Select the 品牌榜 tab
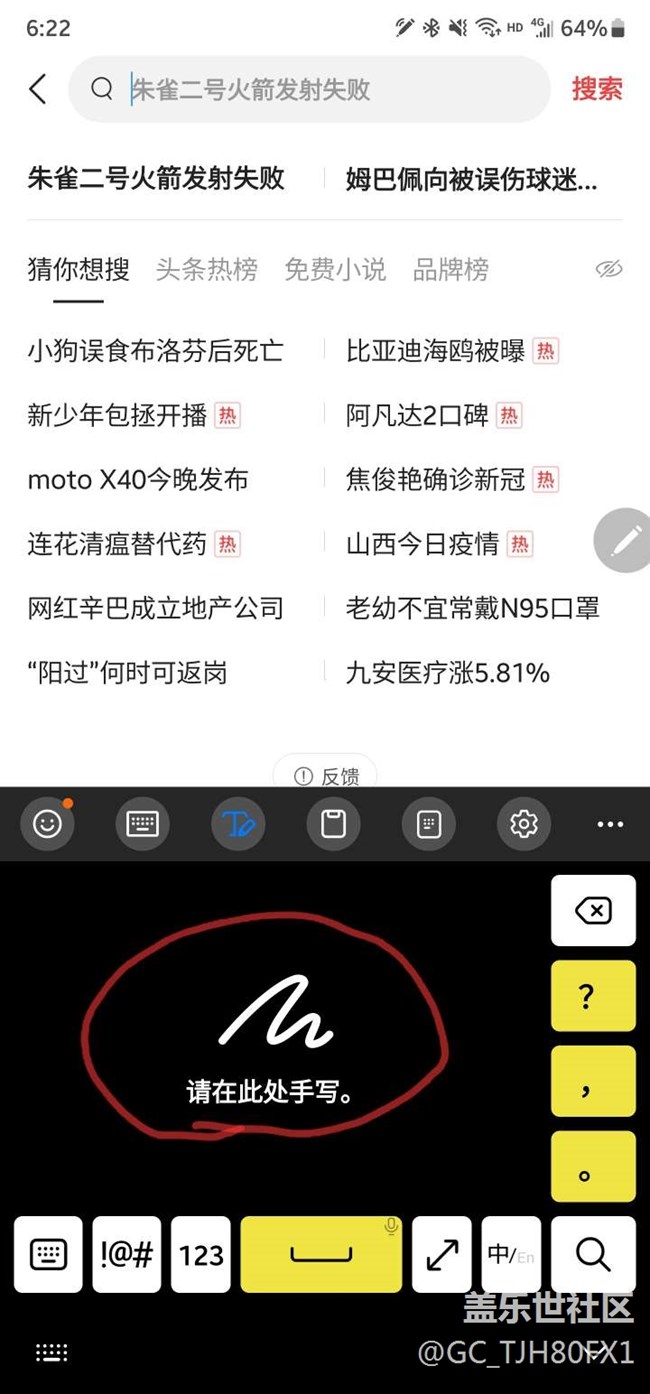 pos(451,269)
